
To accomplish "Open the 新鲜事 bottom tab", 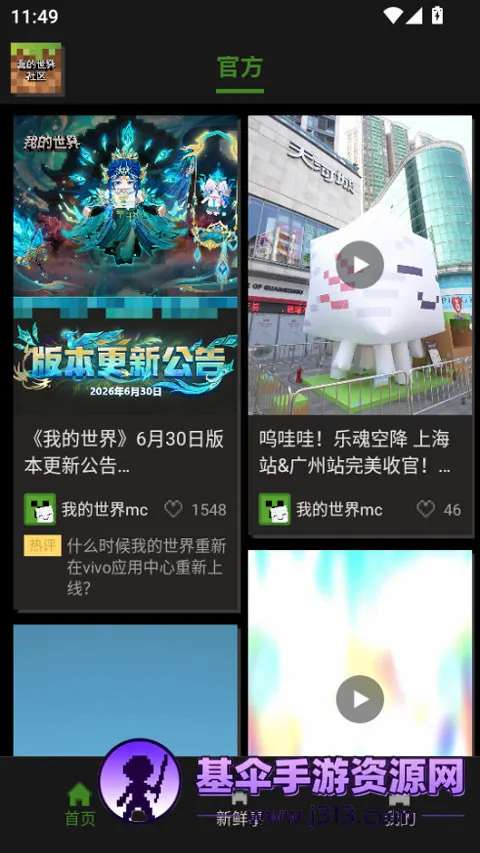I will (x=238, y=805).
